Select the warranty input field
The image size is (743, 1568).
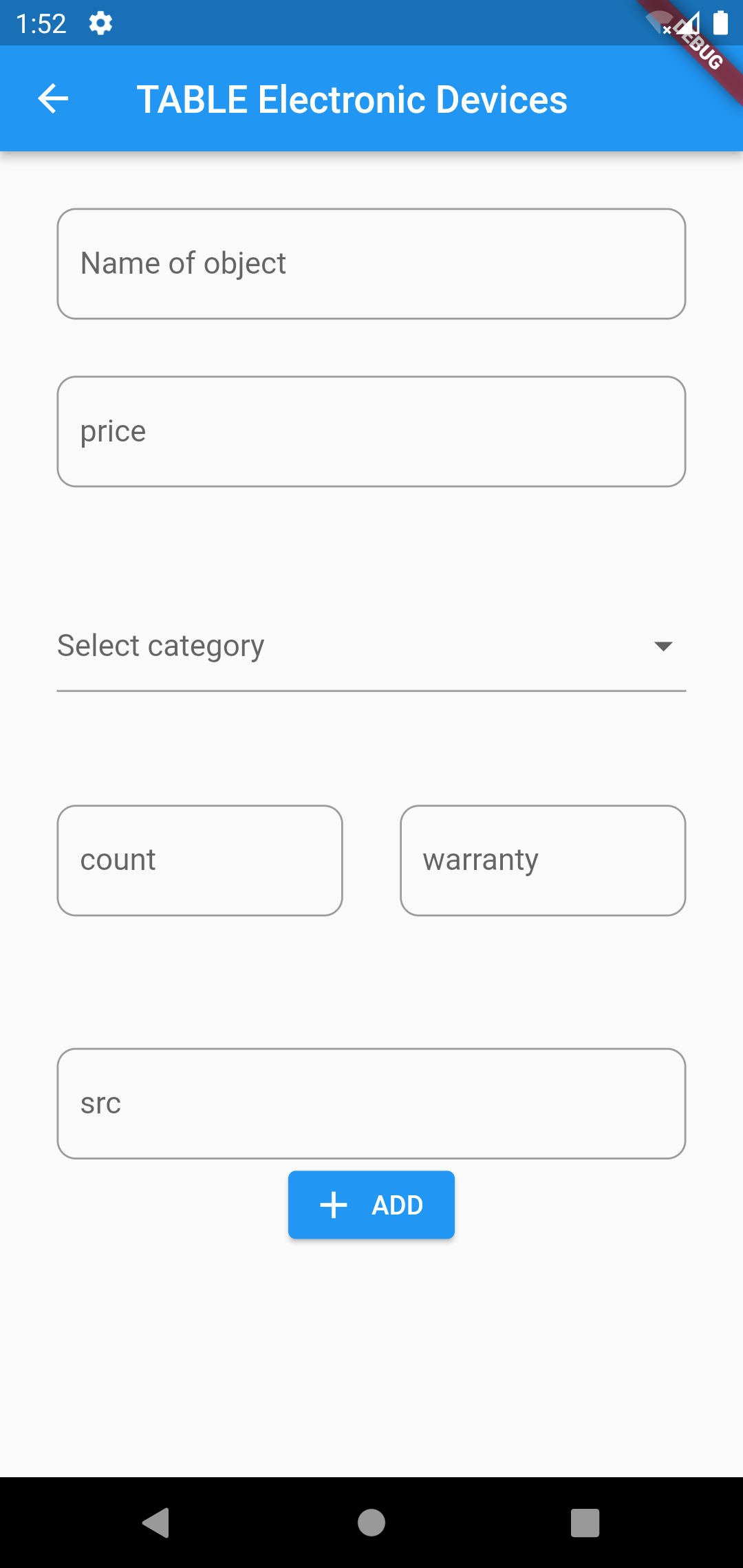coord(542,860)
